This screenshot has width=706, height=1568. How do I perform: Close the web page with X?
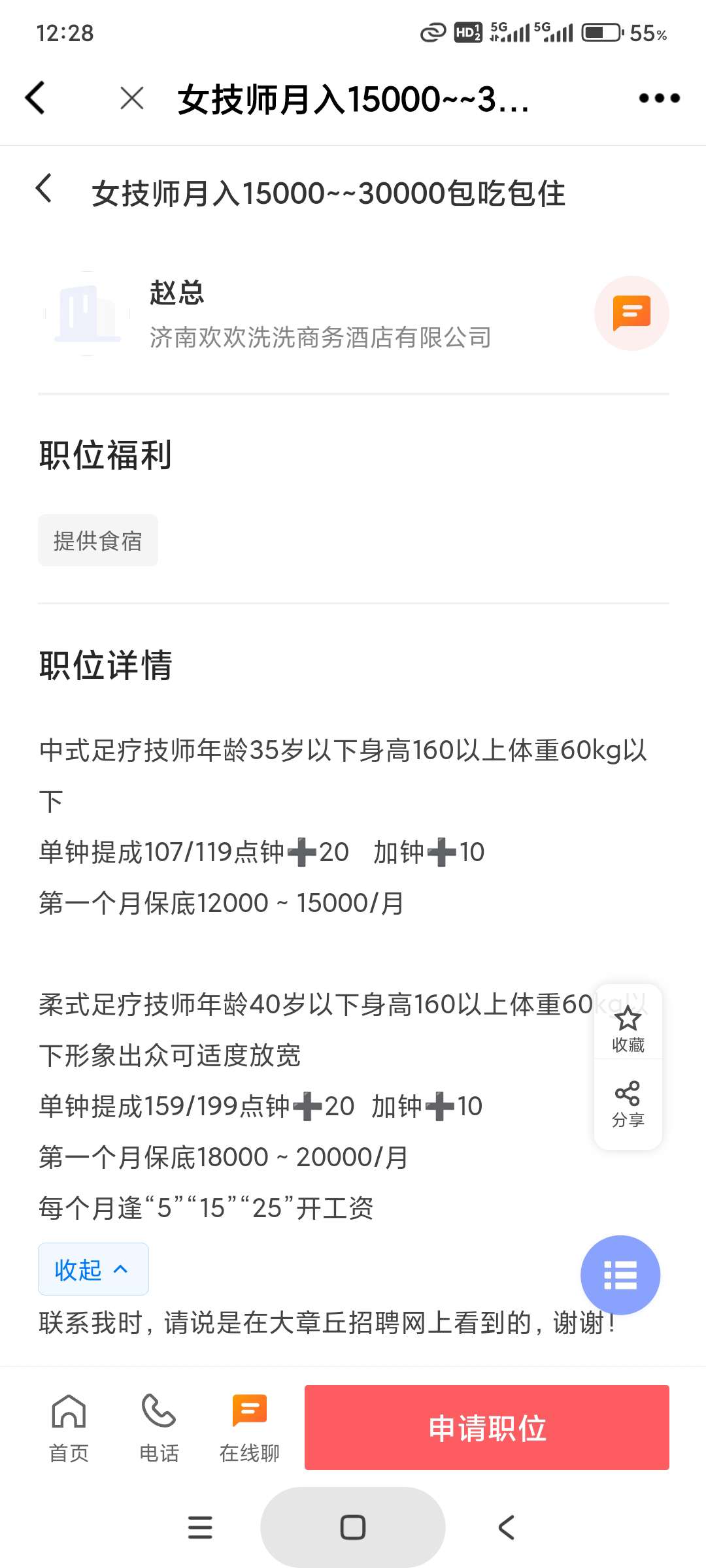[132, 99]
